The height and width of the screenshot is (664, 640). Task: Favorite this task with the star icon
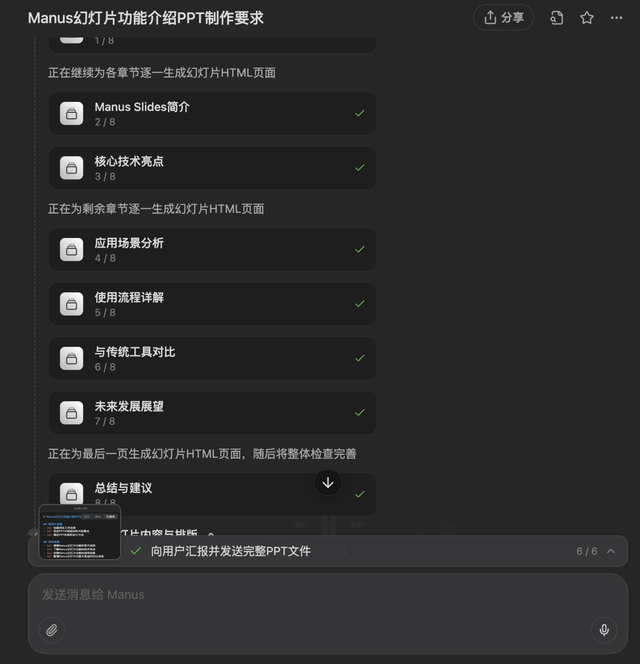point(587,18)
